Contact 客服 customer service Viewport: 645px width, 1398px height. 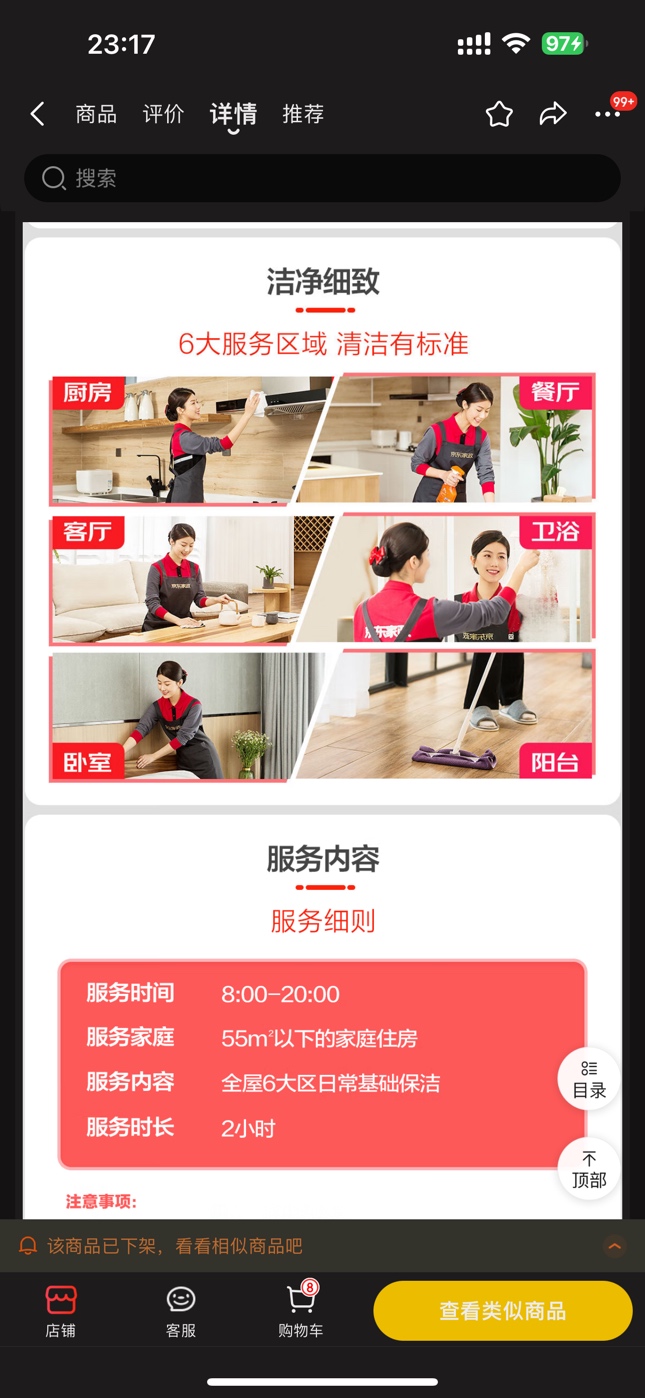point(181,1312)
